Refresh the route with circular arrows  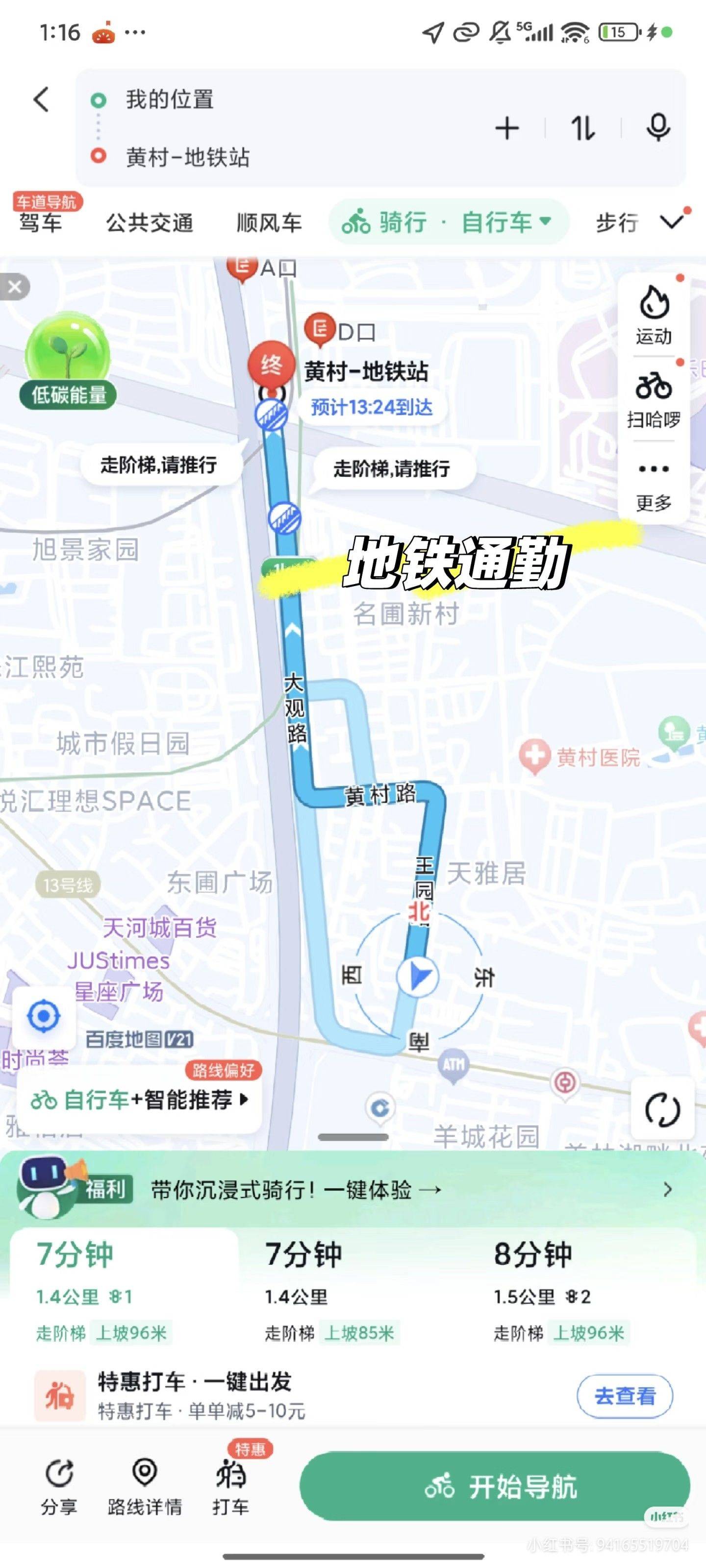pos(662,1109)
